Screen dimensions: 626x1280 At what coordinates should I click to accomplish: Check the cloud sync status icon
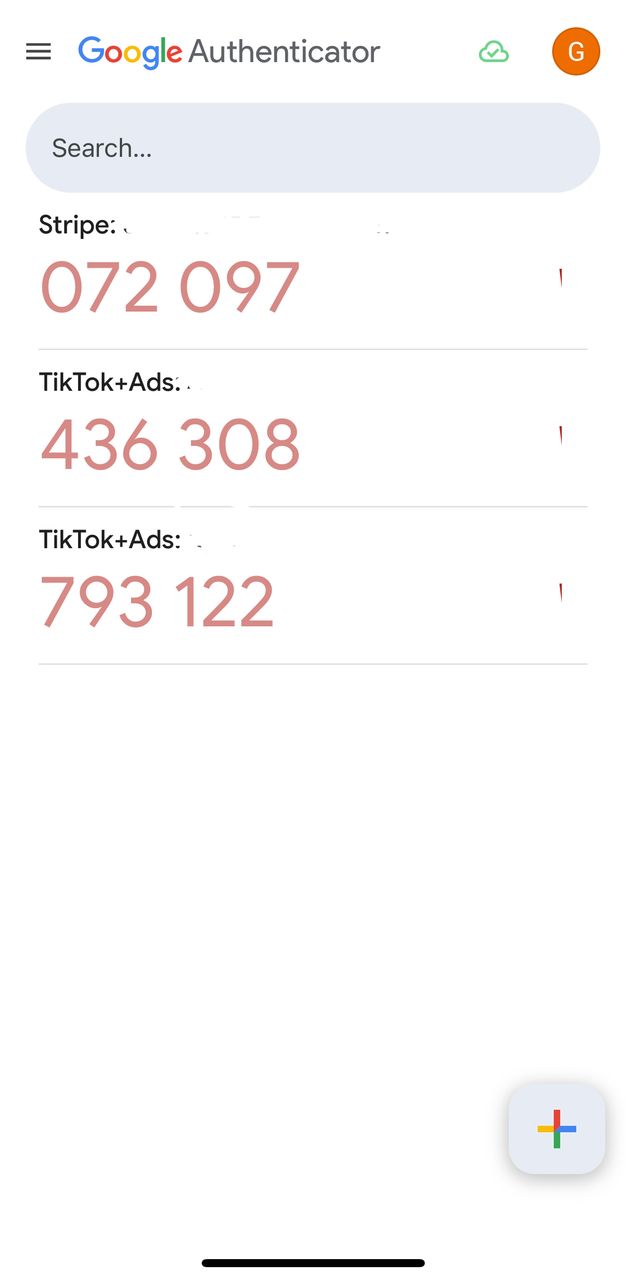coord(493,52)
